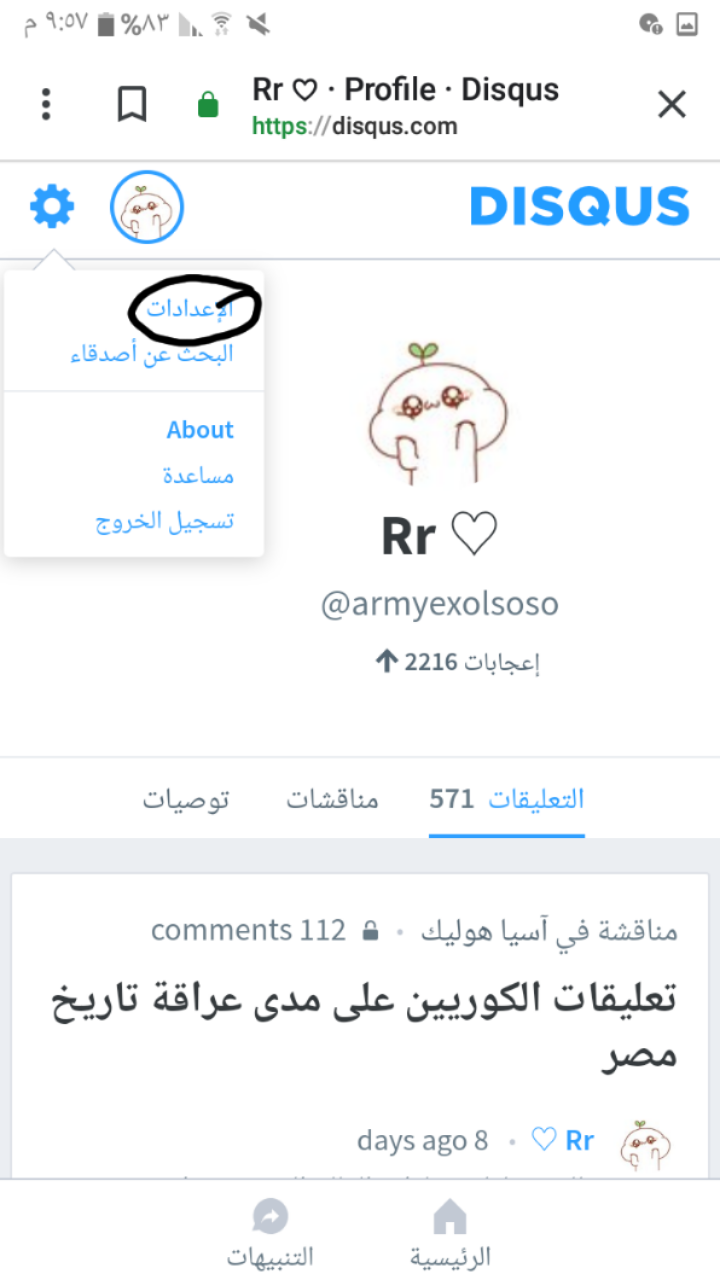Switch to the توصيات tab
The height and width of the screenshot is (1280, 720).
coord(185,799)
